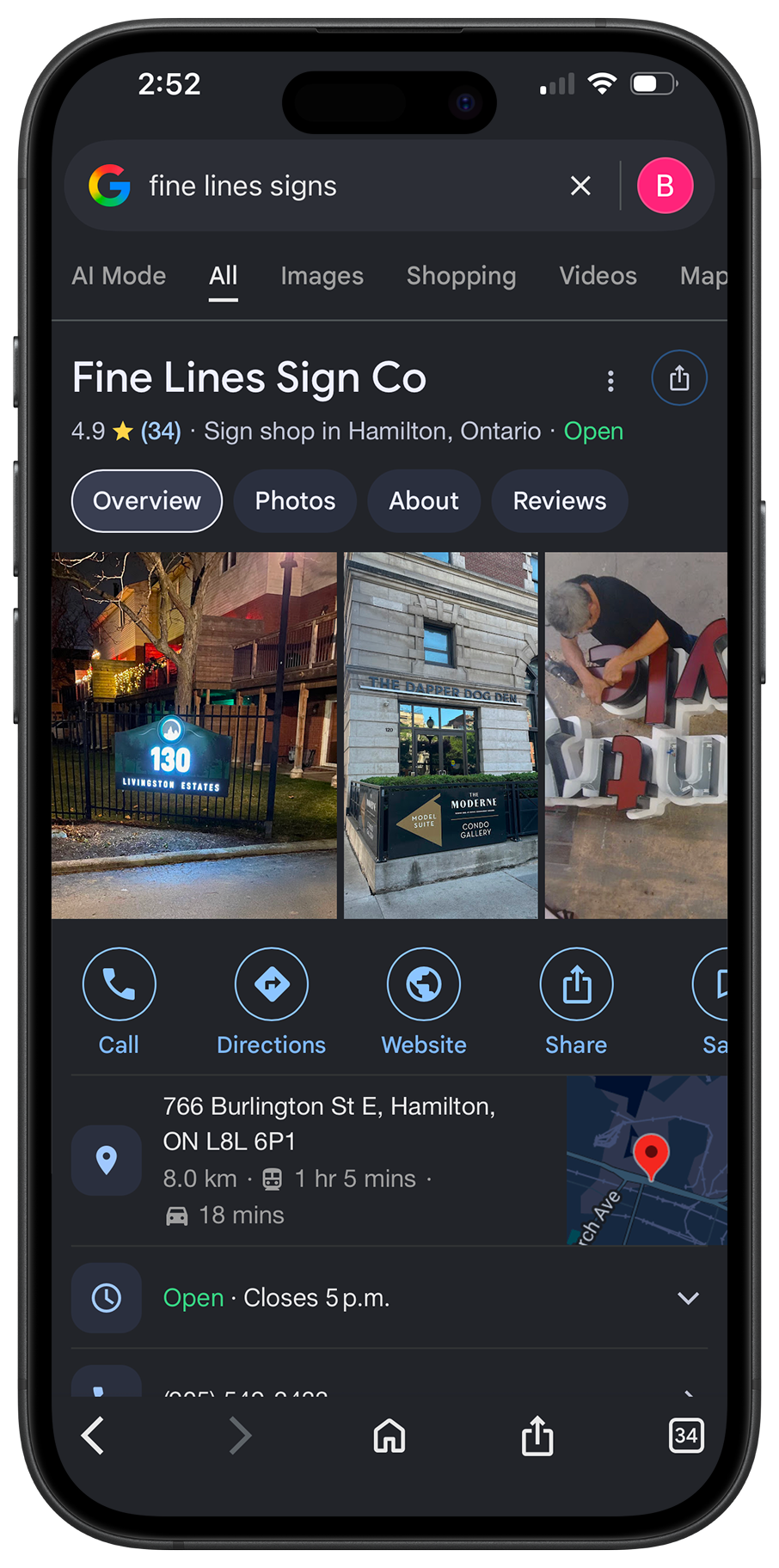The width and height of the screenshot is (779, 1568).
Task: Open the business Website
Action: tap(424, 1002)
